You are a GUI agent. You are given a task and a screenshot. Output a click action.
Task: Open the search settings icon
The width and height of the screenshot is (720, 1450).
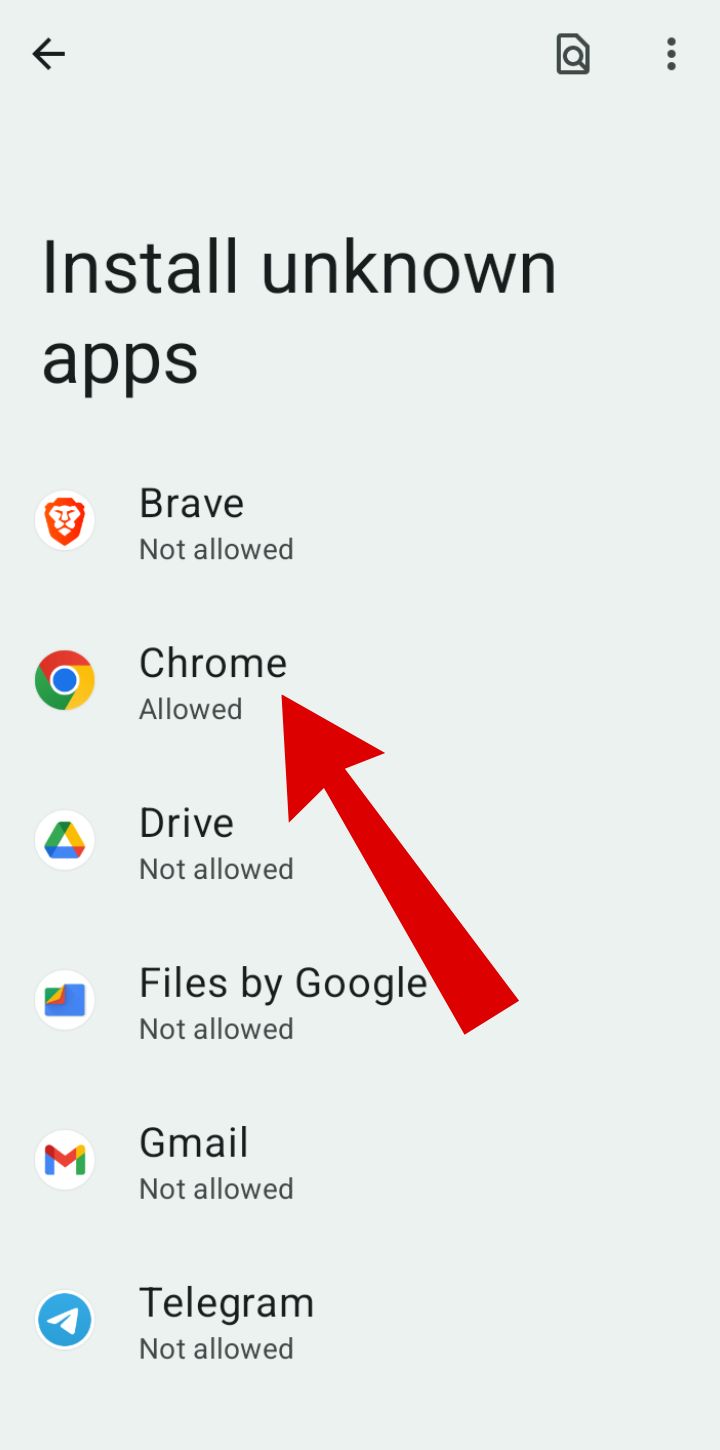click(x=573, y=54)
